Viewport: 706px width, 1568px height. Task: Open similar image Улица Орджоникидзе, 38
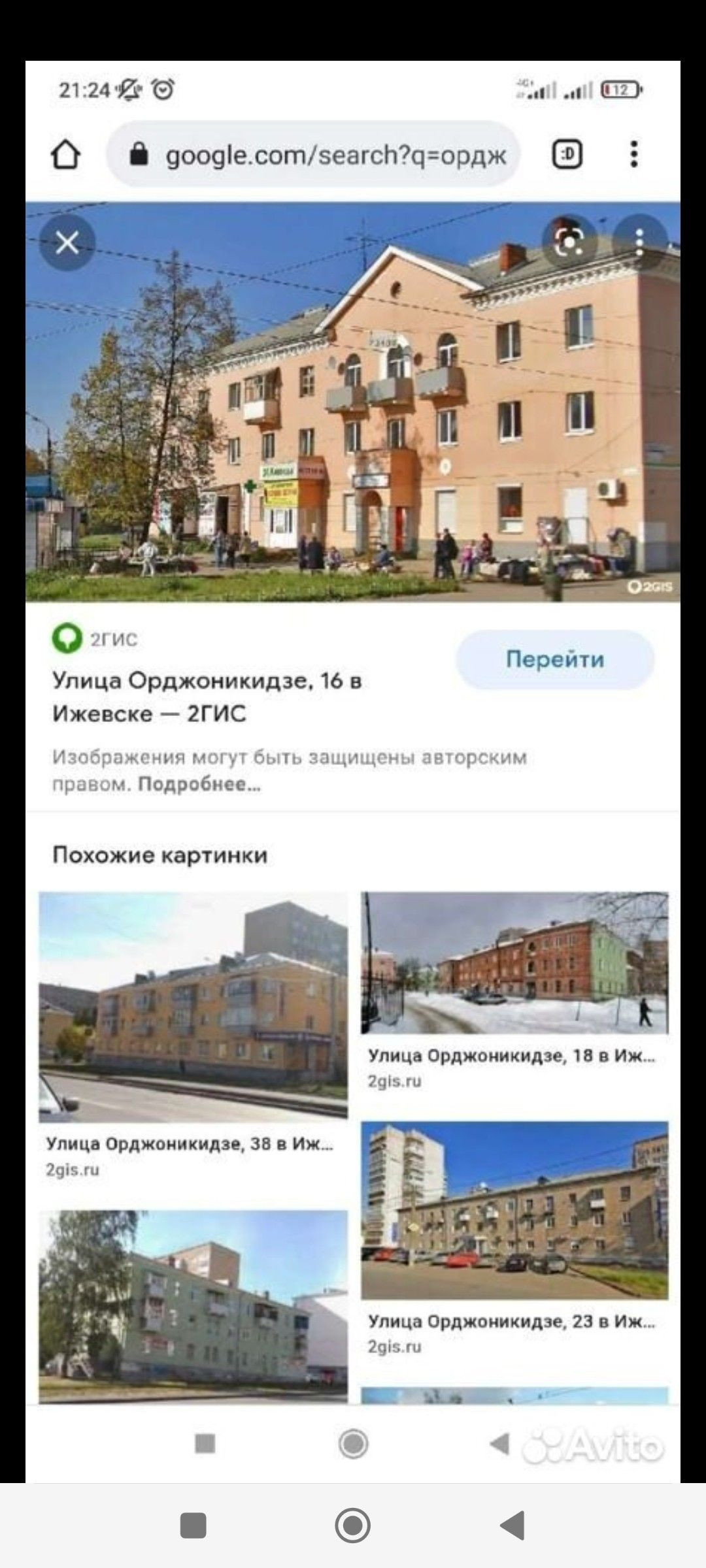click(193, 1007)
